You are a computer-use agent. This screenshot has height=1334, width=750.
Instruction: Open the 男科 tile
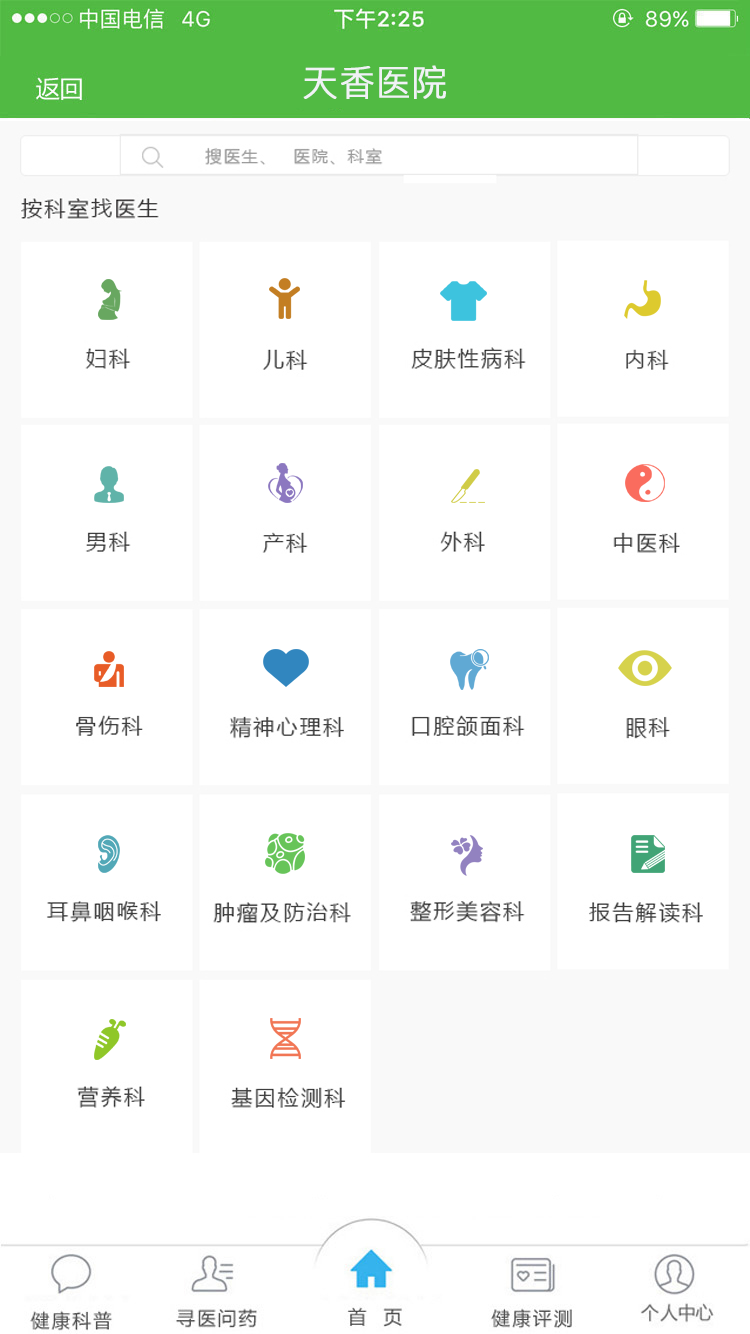tap(107, 512)
